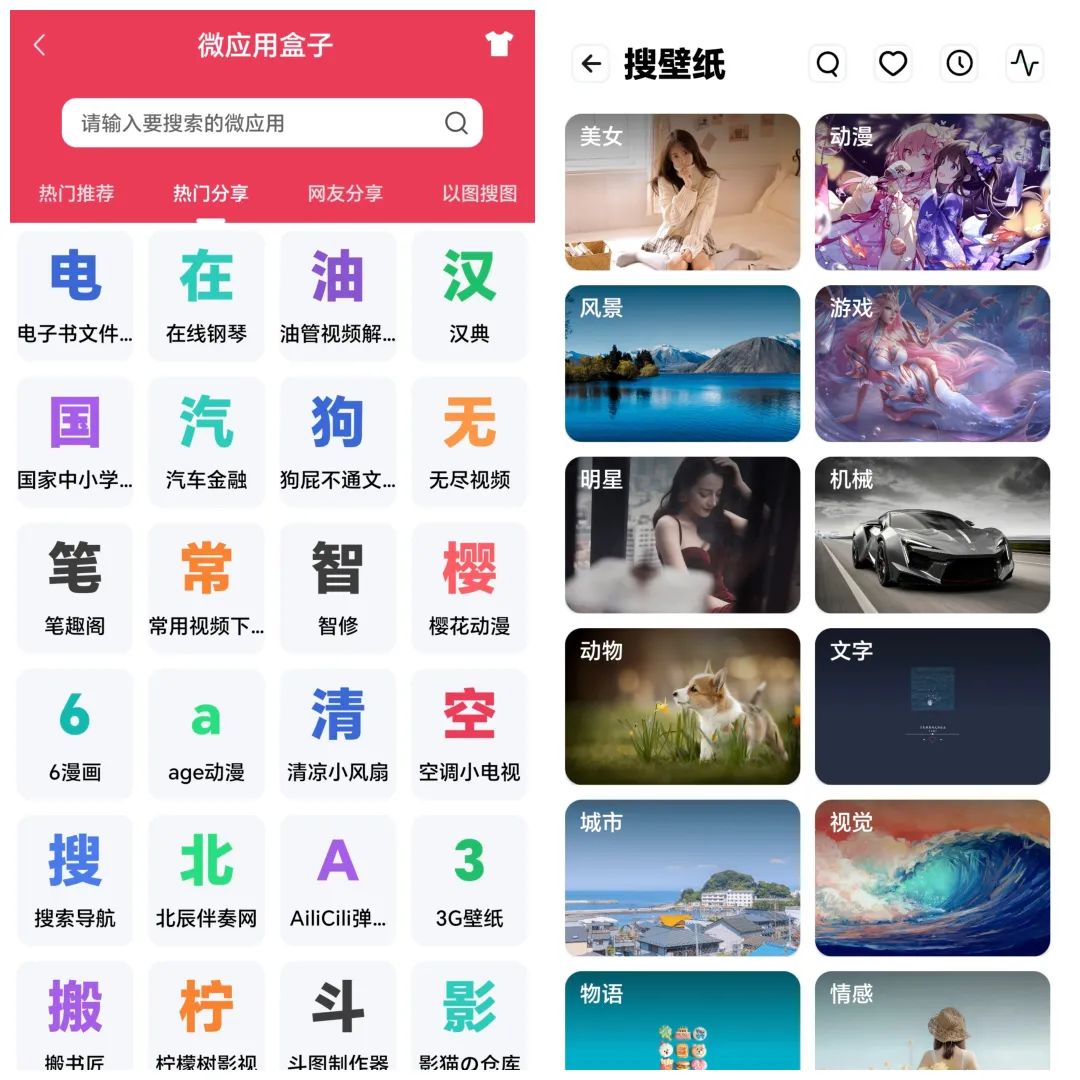Select the 机械 wallpaper category
The height and width of the screenshot is (1080, 1080).
pyautogui.click(x=932, y=535)
